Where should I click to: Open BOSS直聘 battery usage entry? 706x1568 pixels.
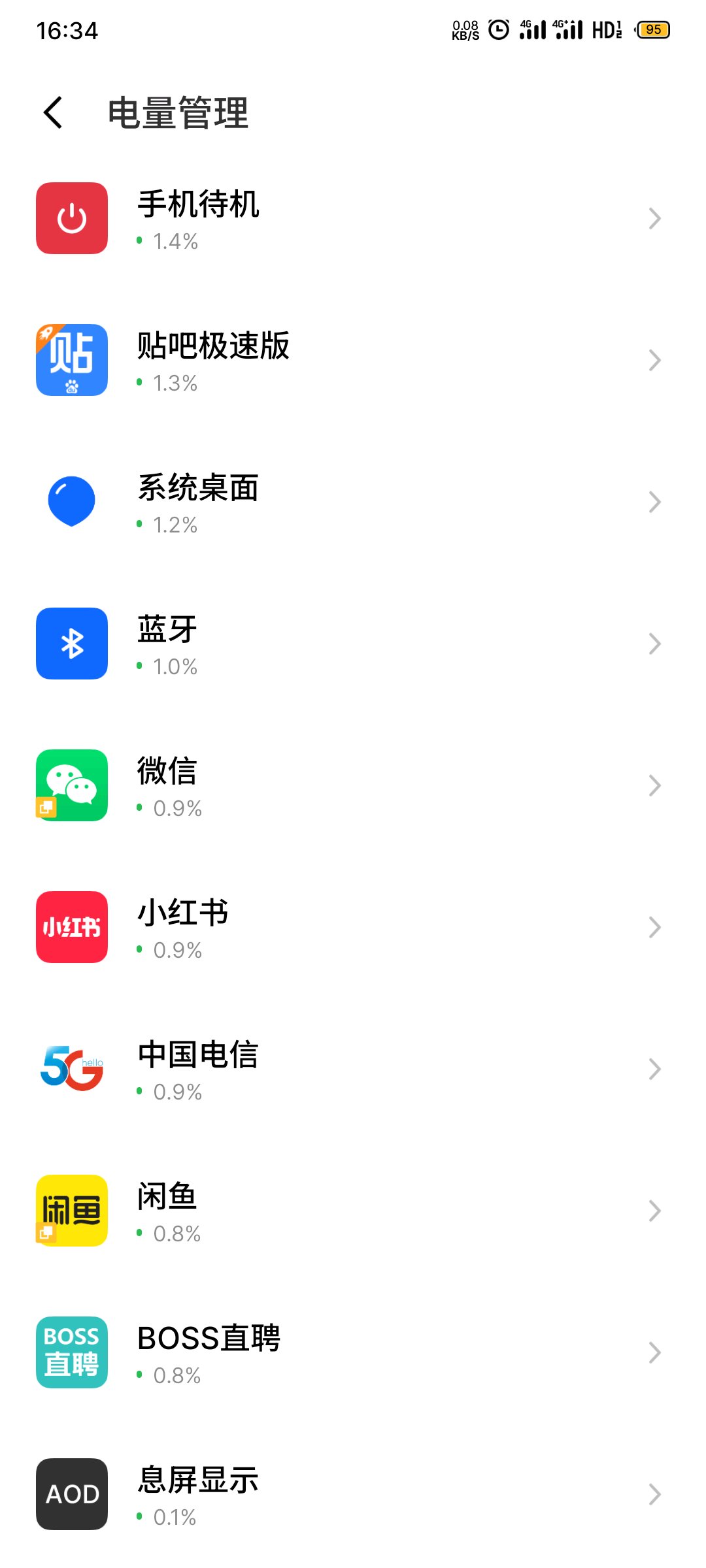353,1352
